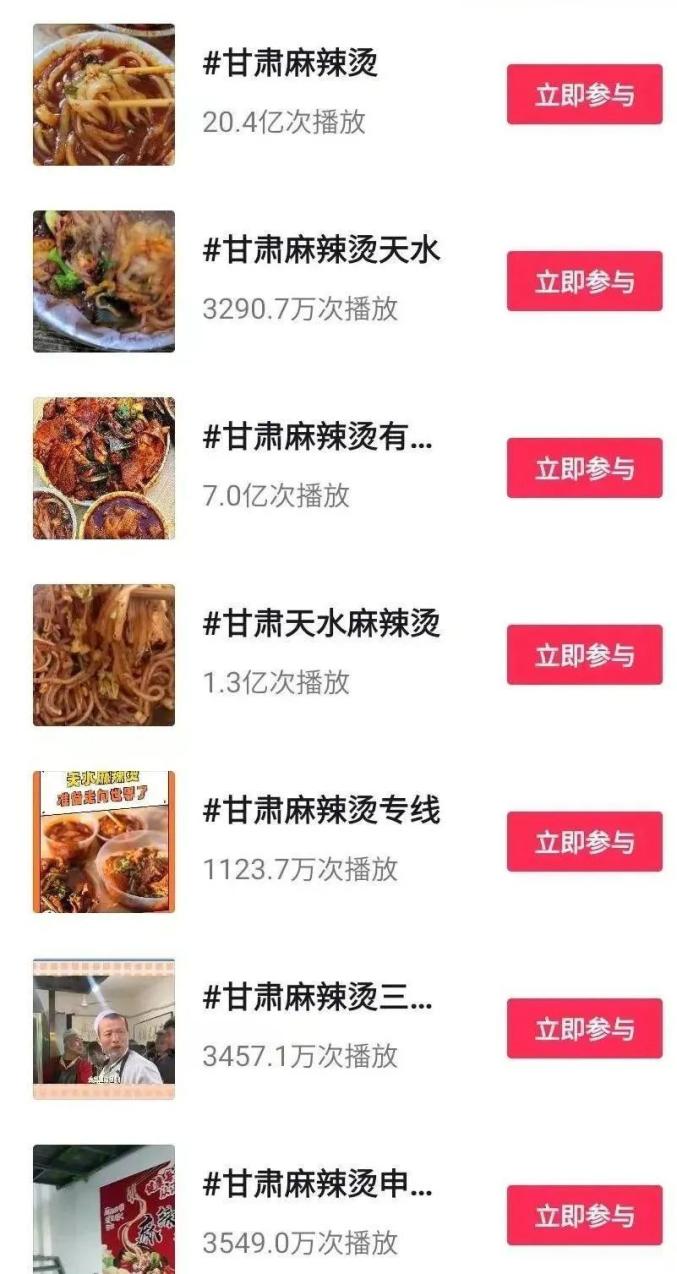This screenshot has width=677, height=1274.
Task: View the #甘肃麻辣烫有... topic row
Action: 317,439
